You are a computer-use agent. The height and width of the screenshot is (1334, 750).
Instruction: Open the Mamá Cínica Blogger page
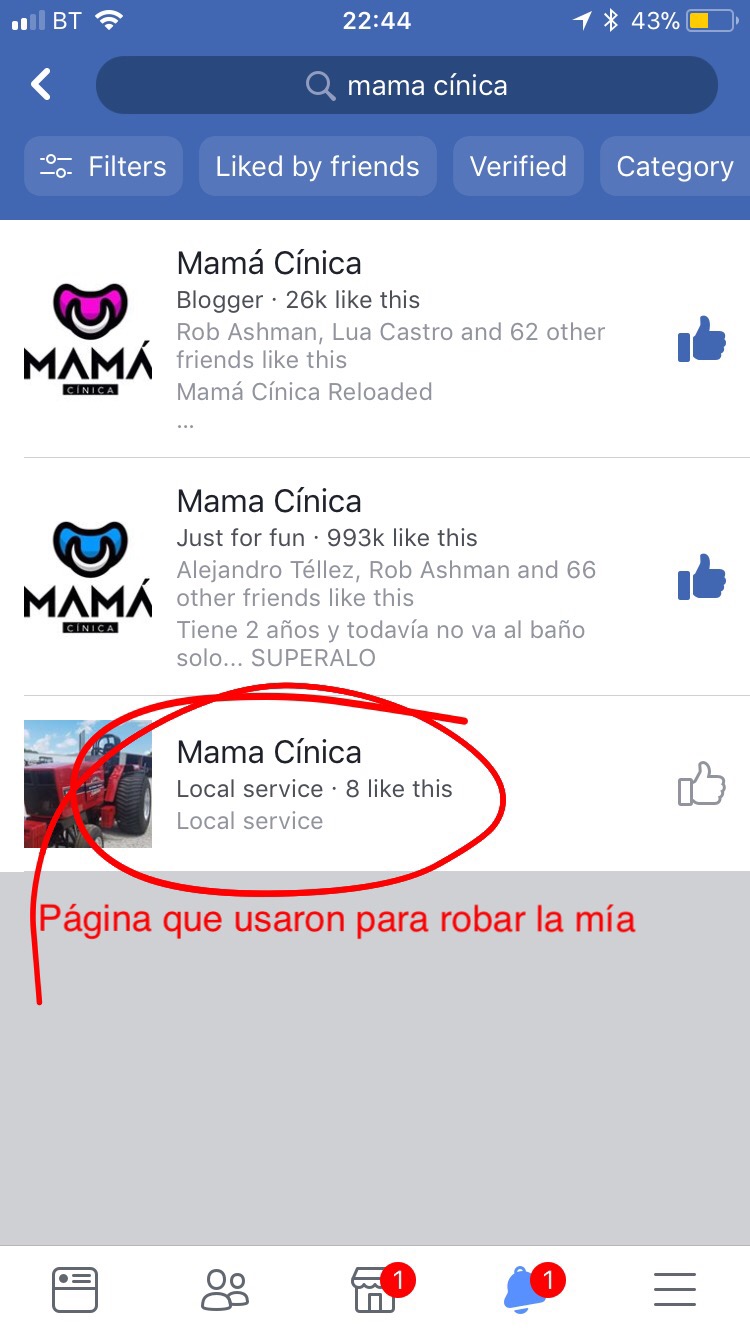(x=269, y=264)
